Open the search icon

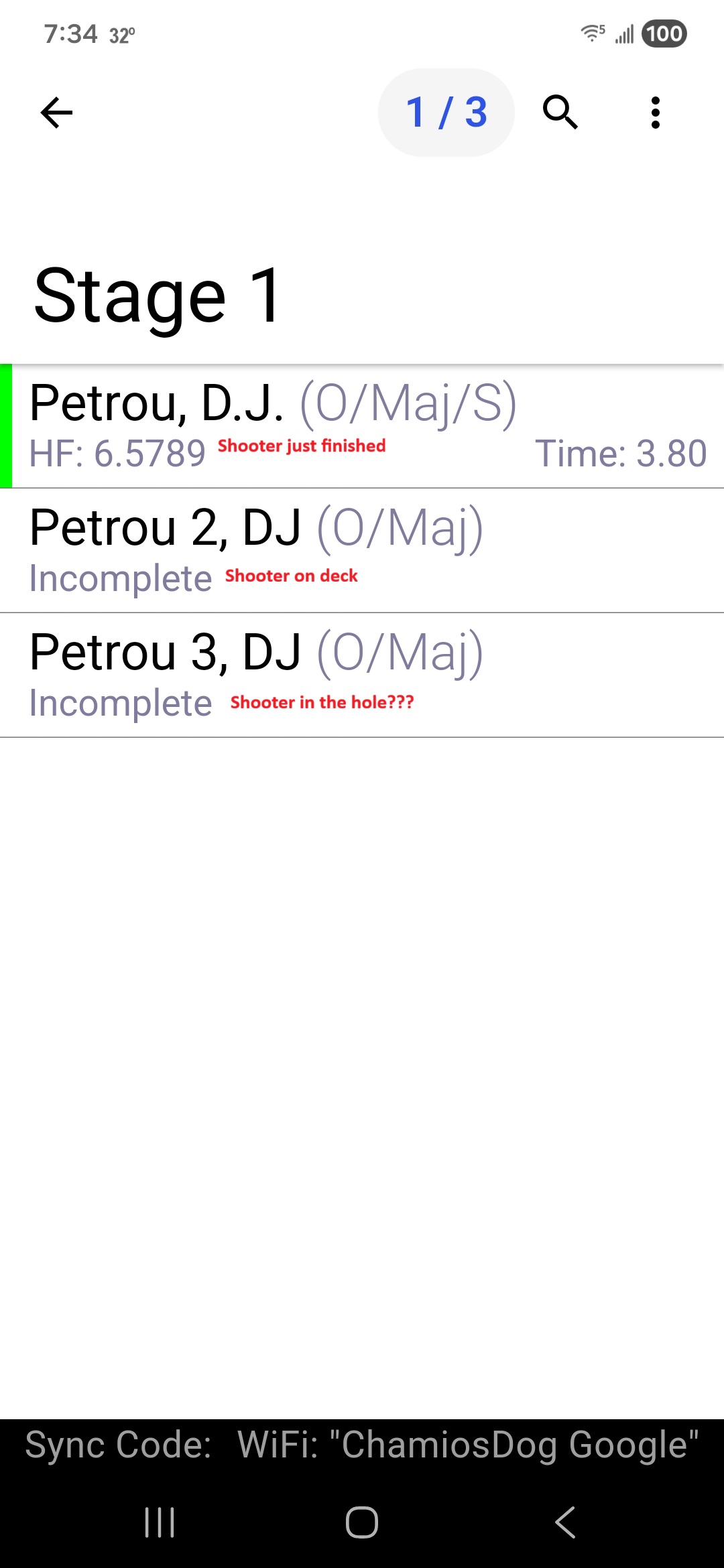coord(560,113)
